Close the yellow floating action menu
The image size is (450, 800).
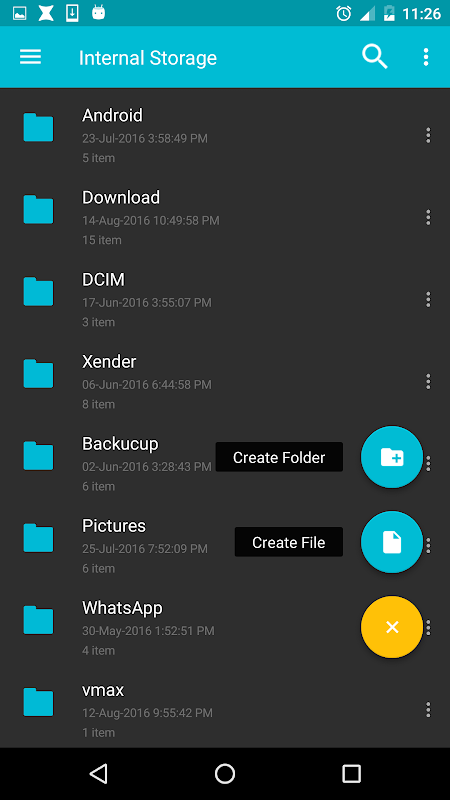(x=392, y=627)
